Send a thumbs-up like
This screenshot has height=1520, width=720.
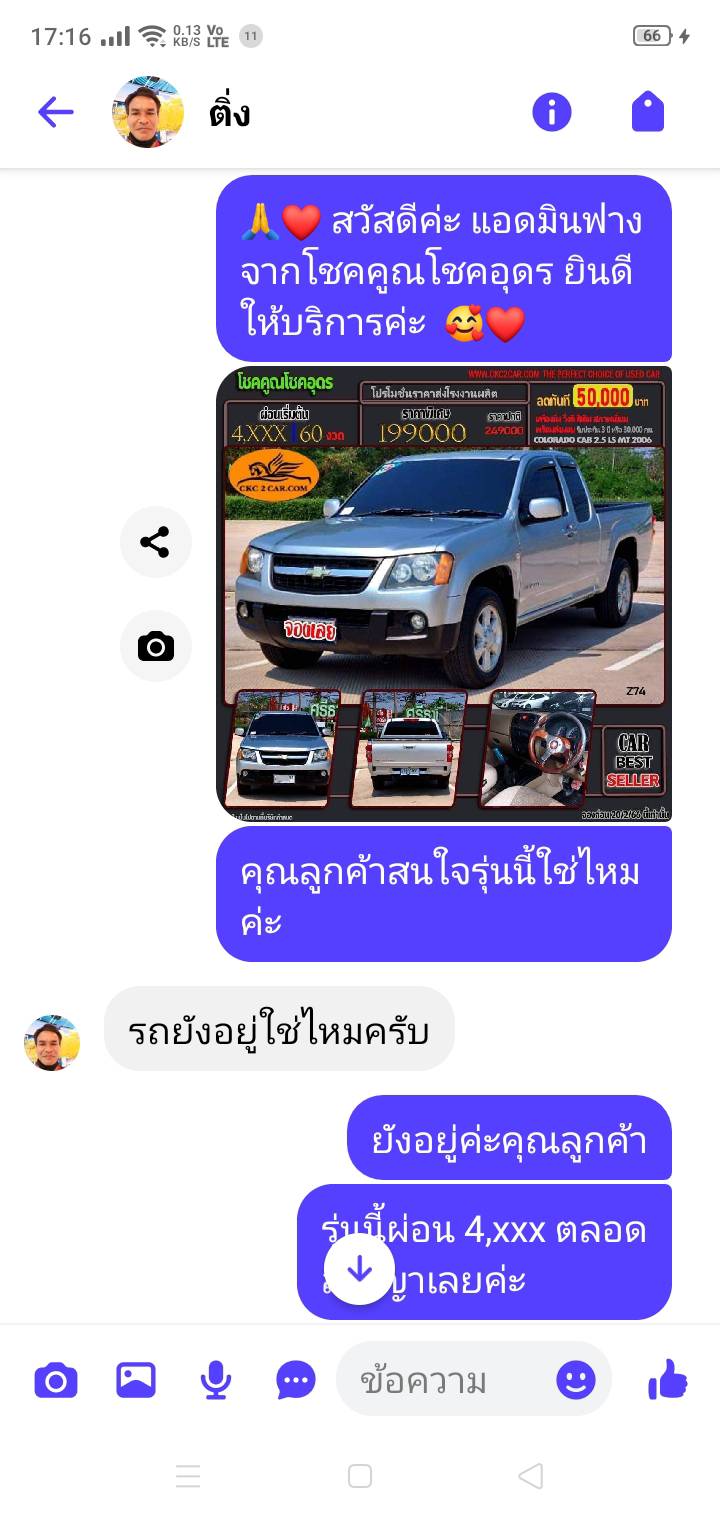pos(668,1380)
